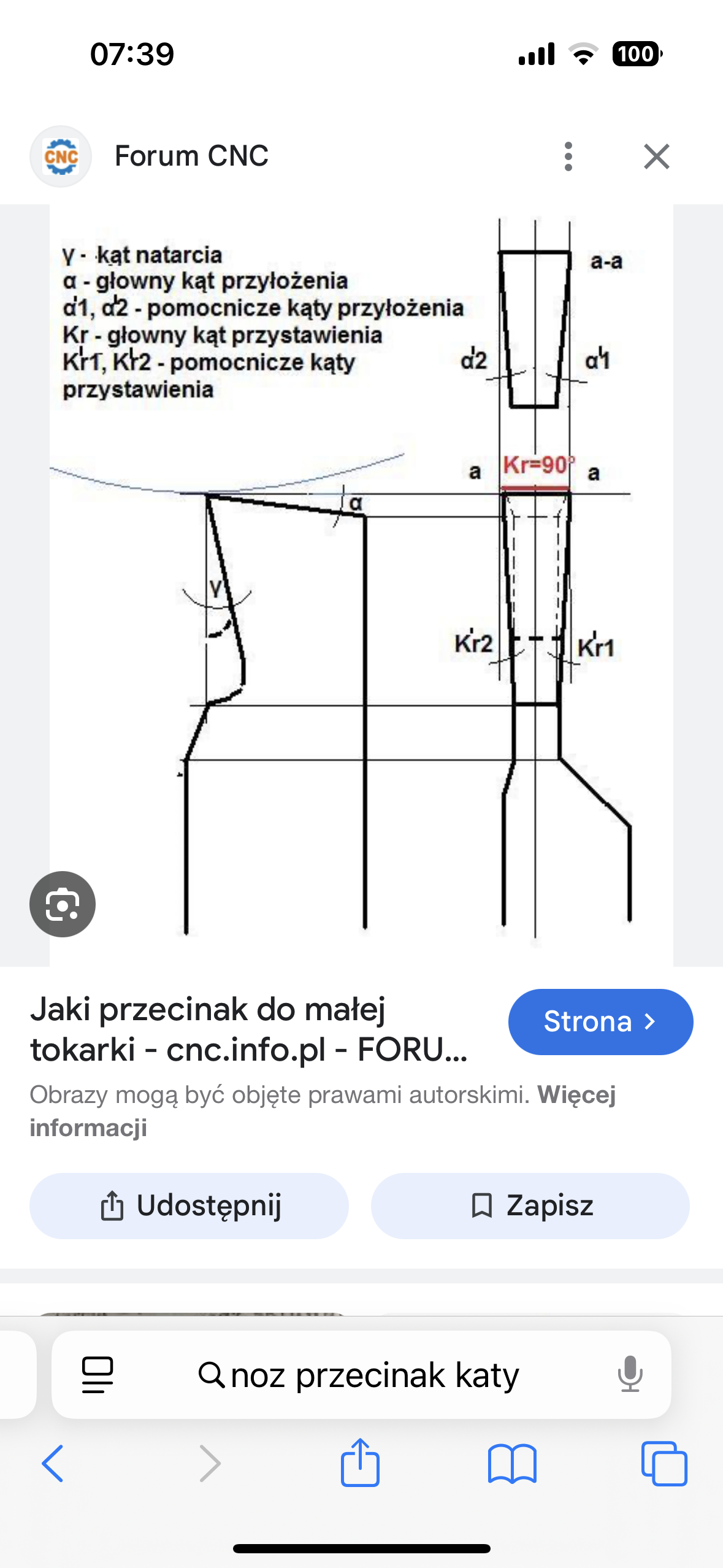This screenshot has height=1568, width=723.
Task: Visit the page via Strona button
Action: point(600,1022)
